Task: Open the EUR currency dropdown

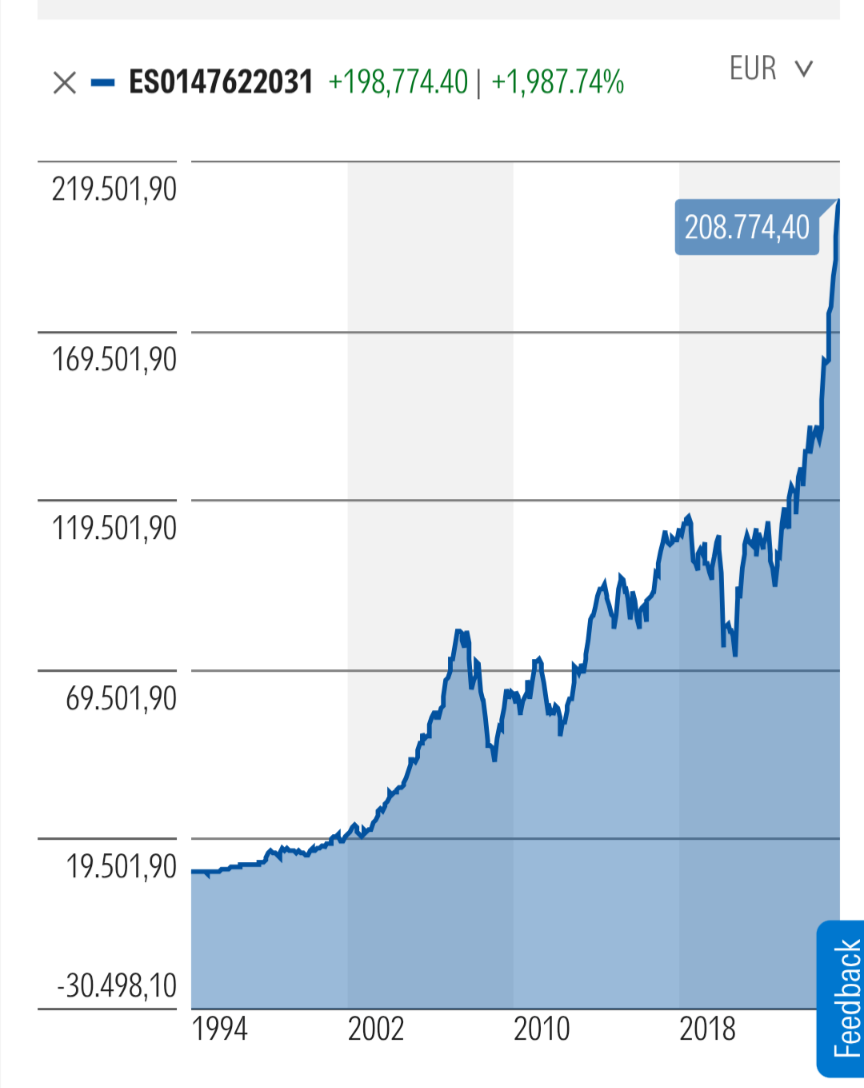Action: click(x=771, y=69)
